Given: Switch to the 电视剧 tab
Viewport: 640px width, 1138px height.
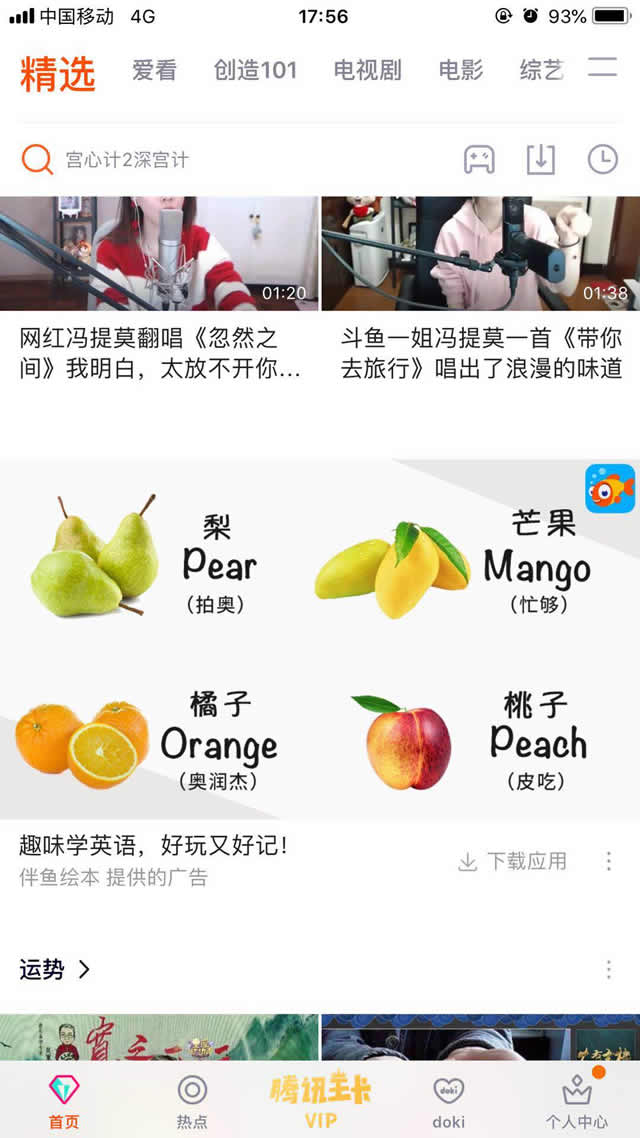Looking at the screenshot, I should [367, 70].
